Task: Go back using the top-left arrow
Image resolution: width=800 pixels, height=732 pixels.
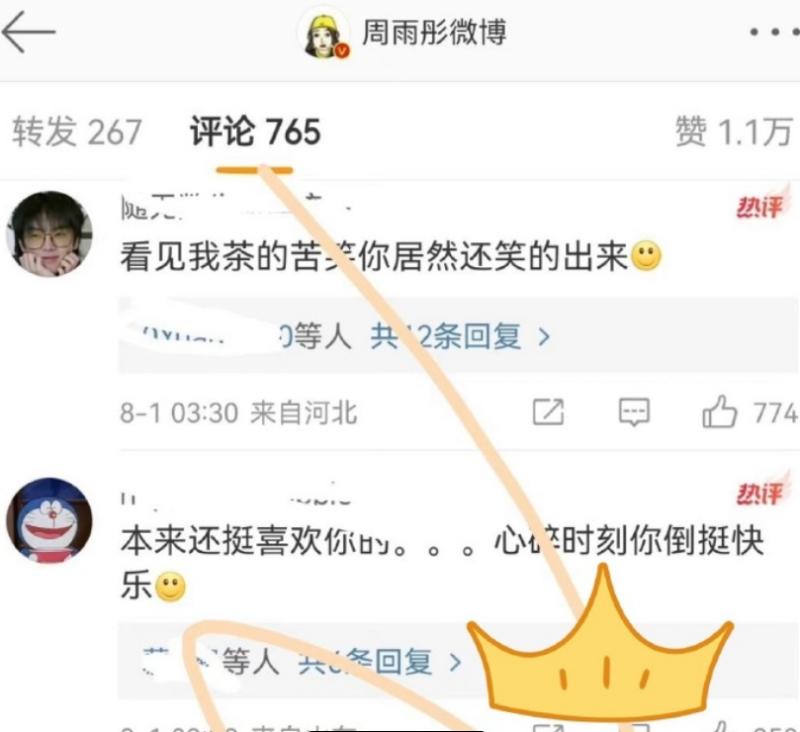Action: point(30,33)
